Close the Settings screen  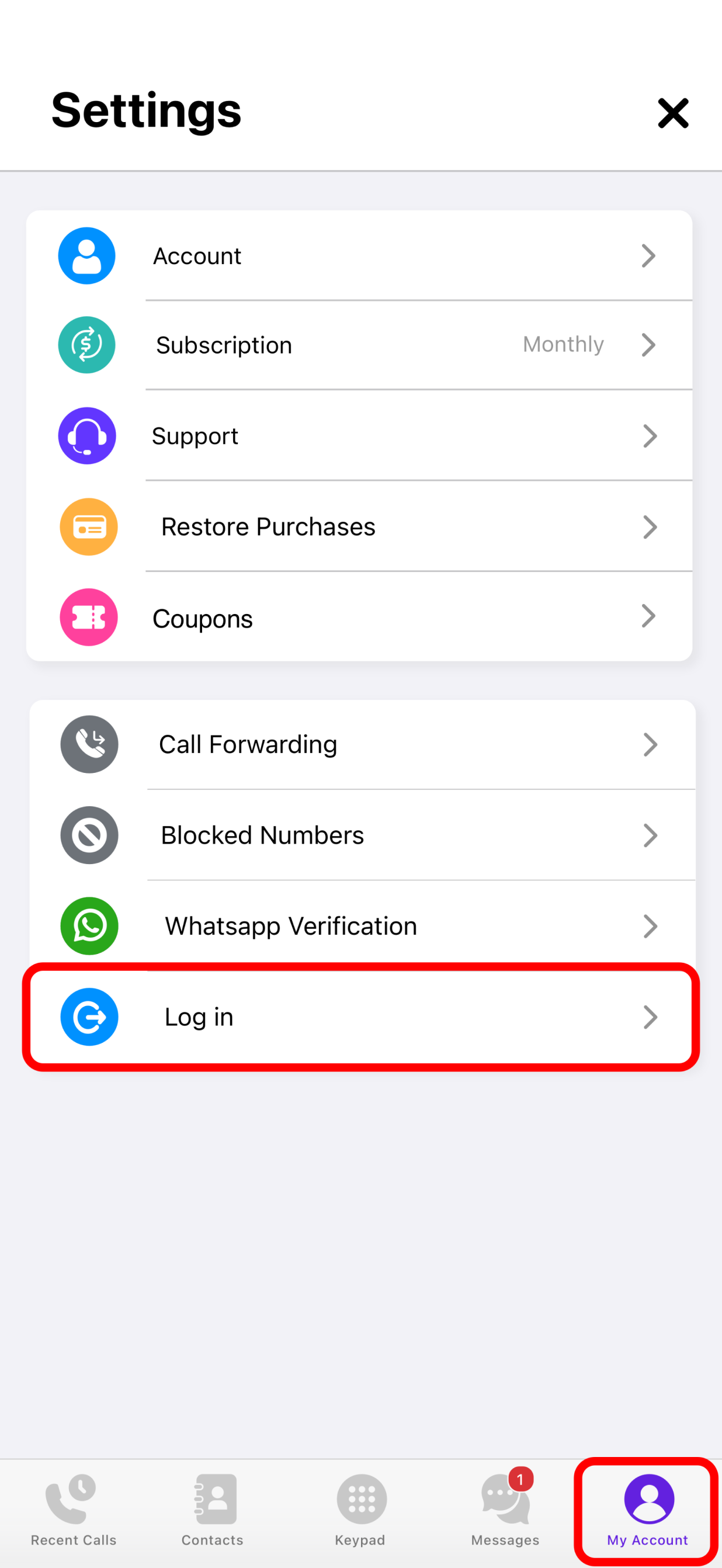[x=673, y=113]
